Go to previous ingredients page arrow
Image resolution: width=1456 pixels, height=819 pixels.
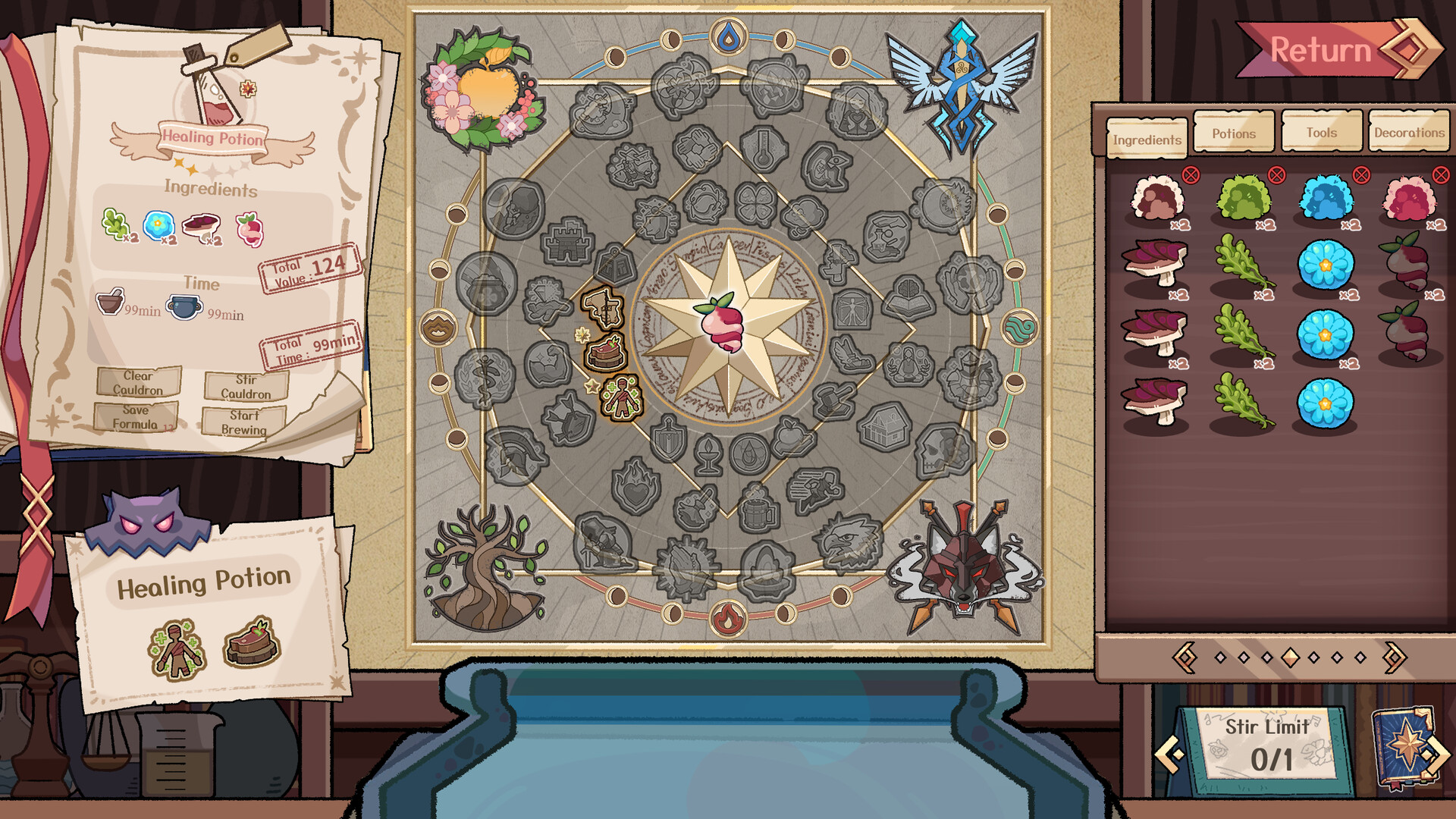pyautogui.click(x=1185, y=657)
